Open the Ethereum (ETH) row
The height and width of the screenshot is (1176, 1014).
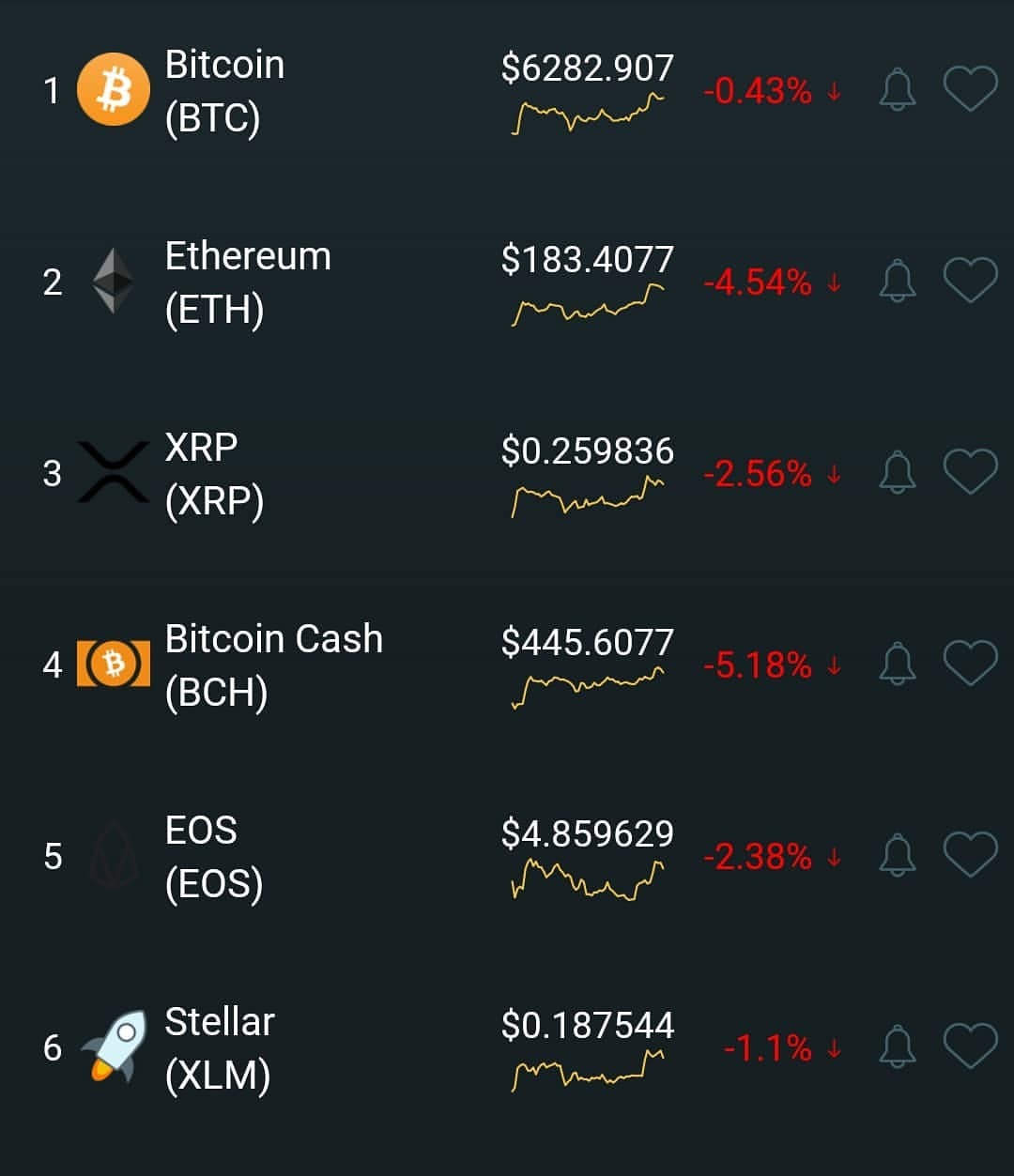tap(248, 283)
